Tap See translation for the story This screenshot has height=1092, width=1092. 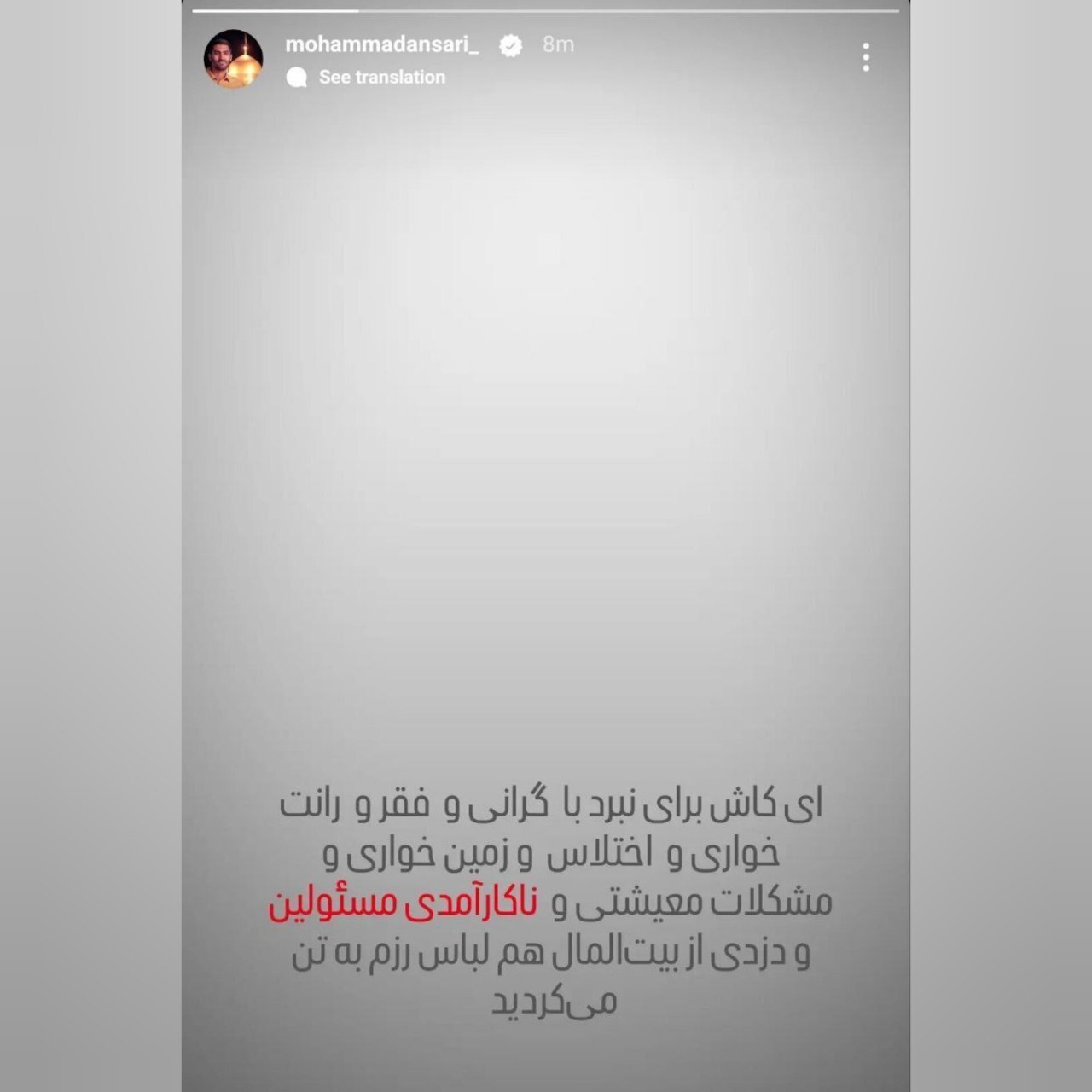tap(381, 78)
